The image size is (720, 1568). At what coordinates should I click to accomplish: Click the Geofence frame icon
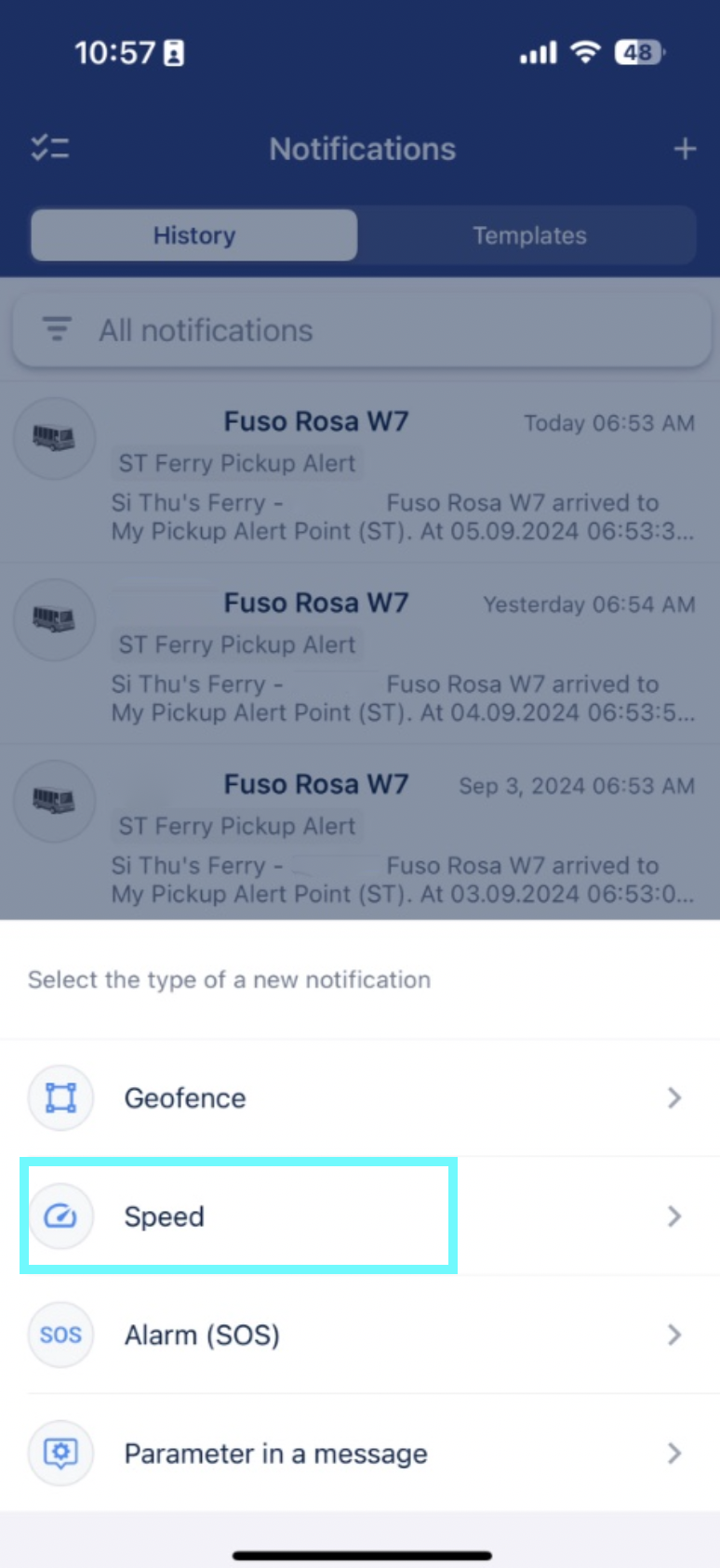pos(60,1097)
